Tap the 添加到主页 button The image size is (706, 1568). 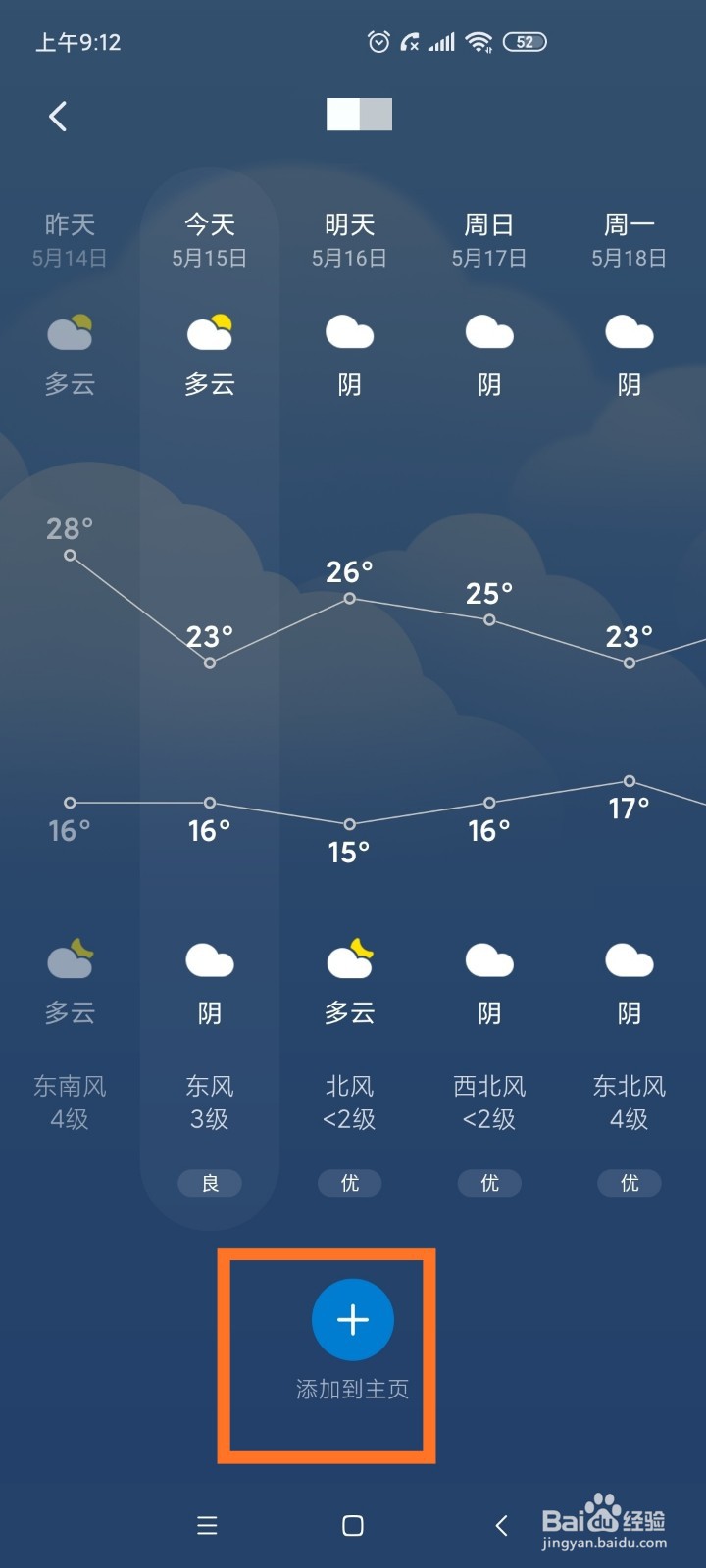(x=351, y=1388)
